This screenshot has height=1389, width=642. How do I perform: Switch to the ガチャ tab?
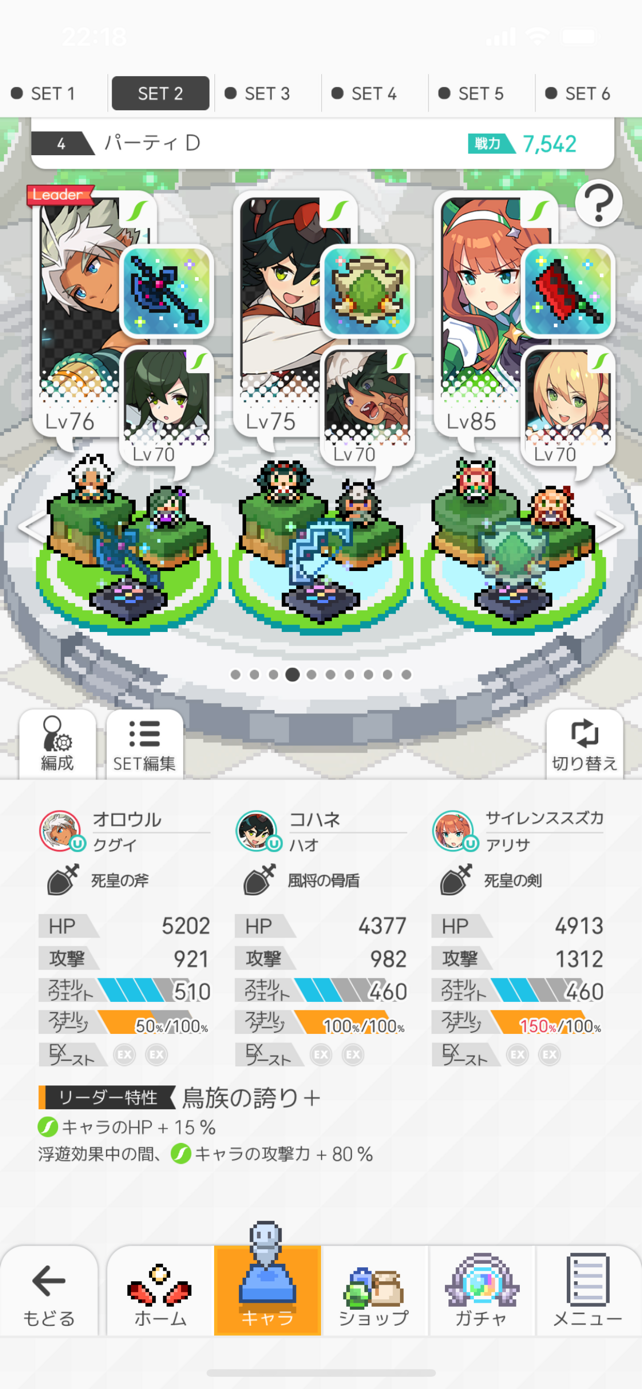tap(481, 1291)
